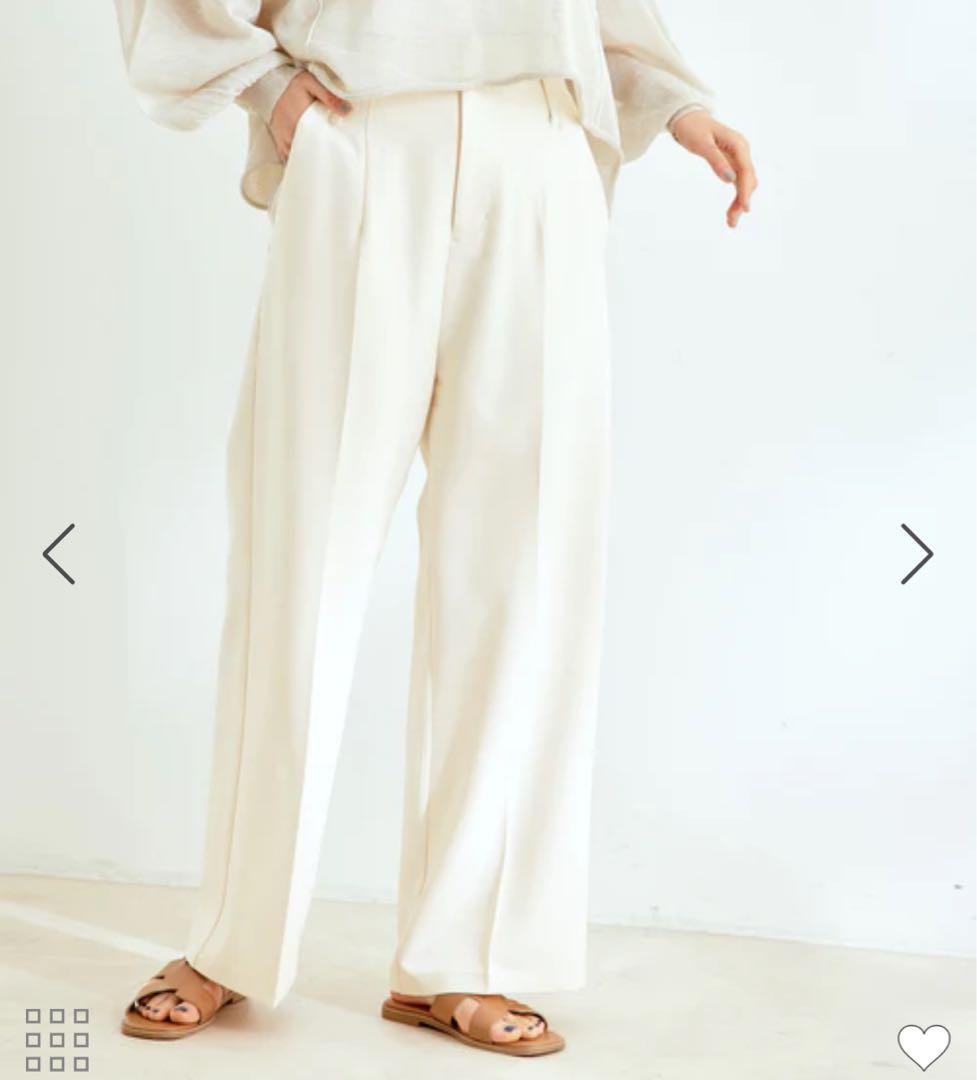The width and height of the screenshot is (977, 1080).
Task: Add these pants to favorites
Action: click(924, 1047)
